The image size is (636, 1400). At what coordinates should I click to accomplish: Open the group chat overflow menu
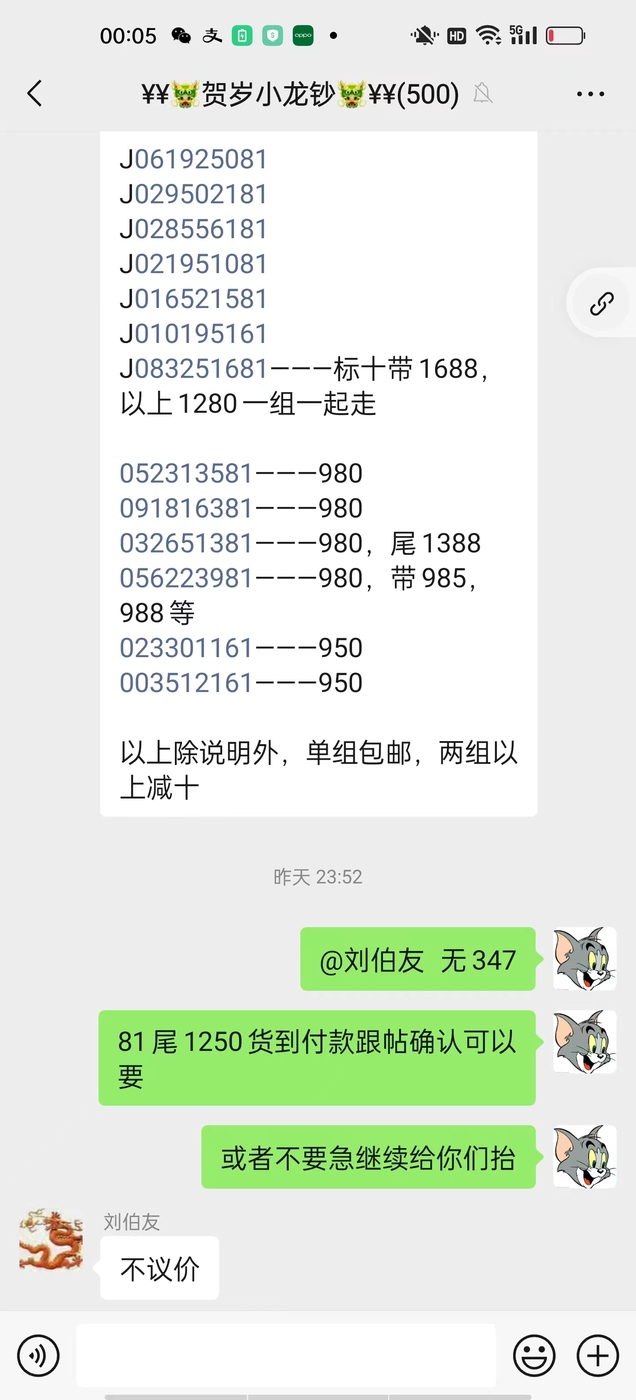[590, 94]
